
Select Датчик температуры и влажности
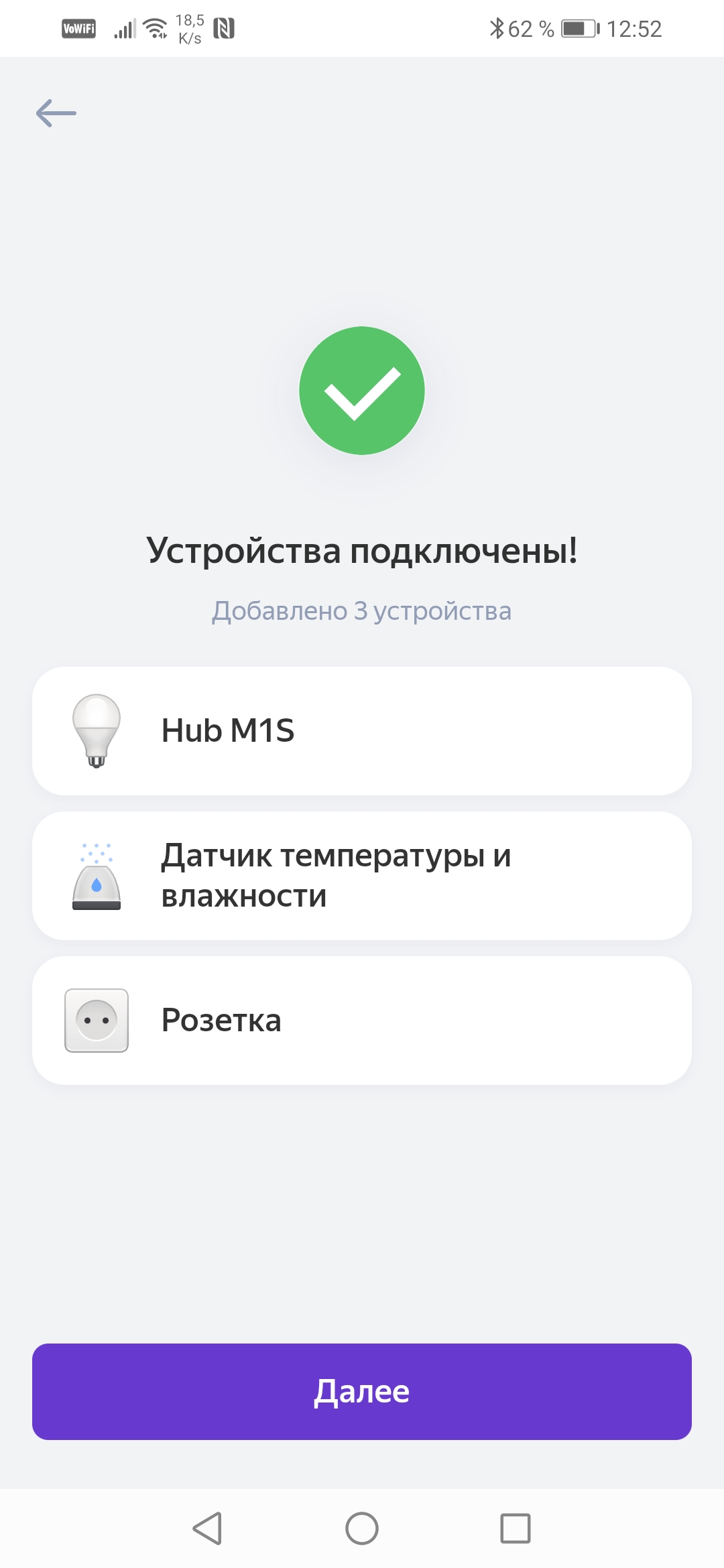pos(362,875)
